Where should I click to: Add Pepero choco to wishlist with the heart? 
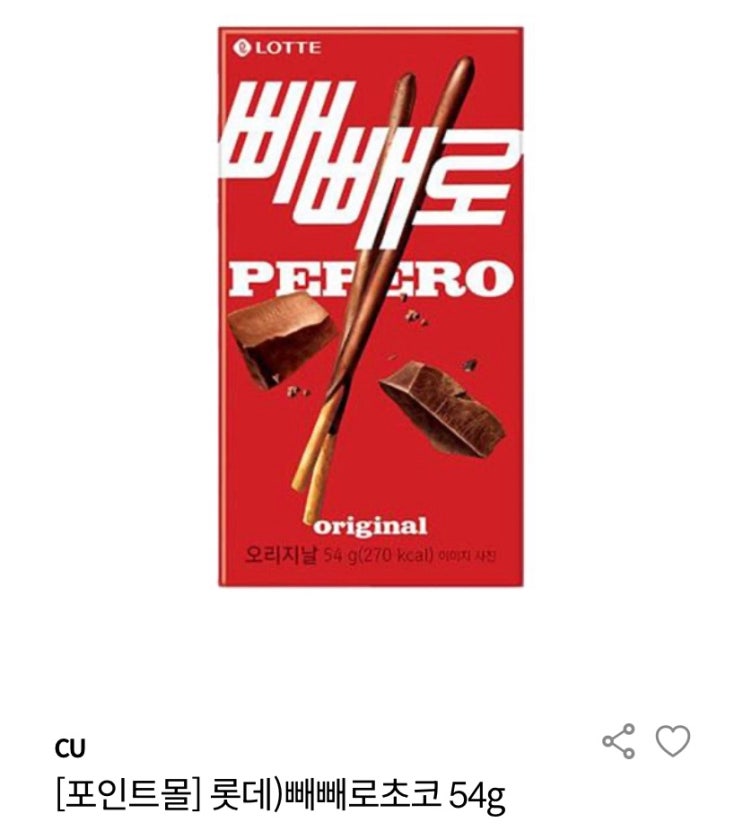click(673, 742)
